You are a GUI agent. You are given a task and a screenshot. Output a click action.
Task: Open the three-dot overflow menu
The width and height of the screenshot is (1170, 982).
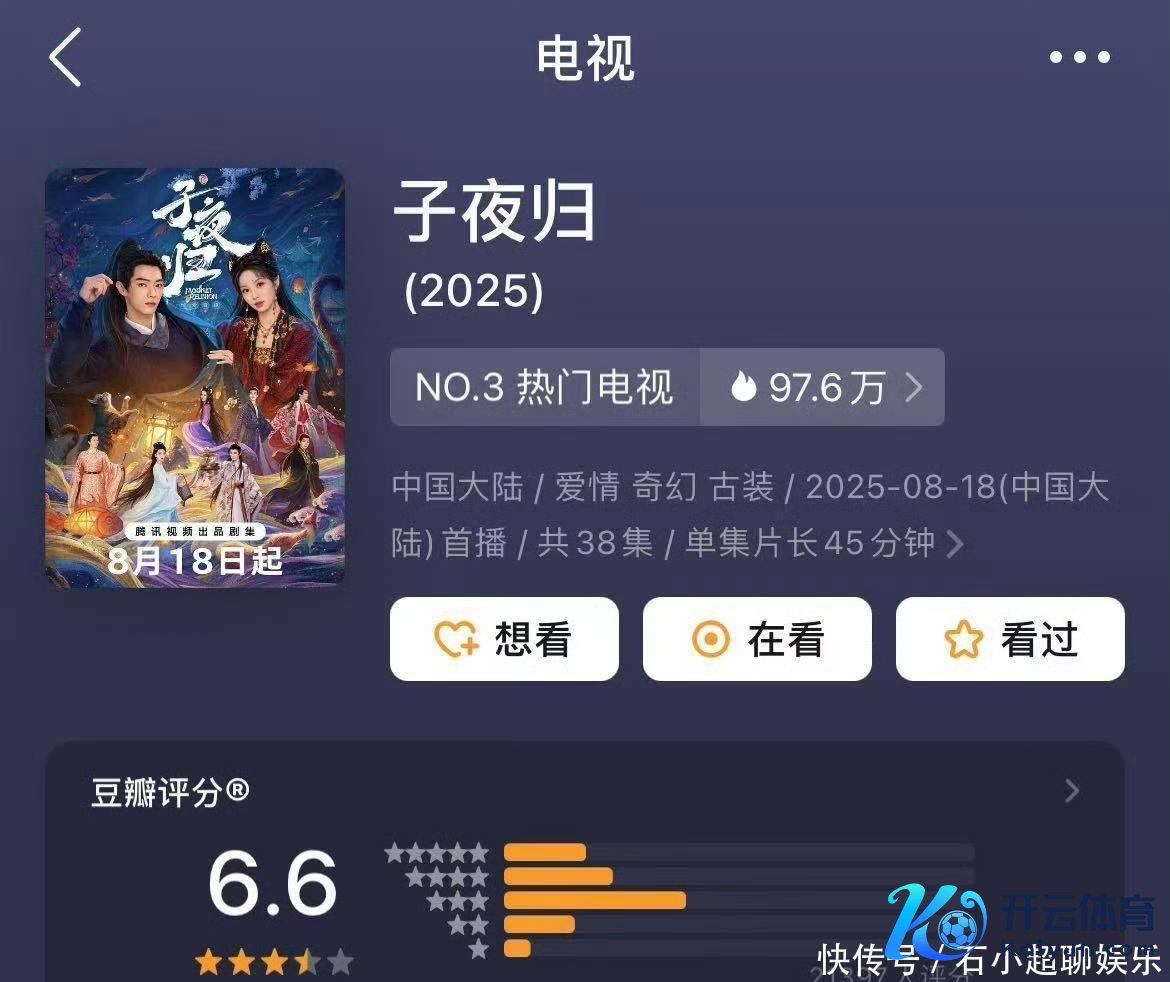[x=1079, y=58]
